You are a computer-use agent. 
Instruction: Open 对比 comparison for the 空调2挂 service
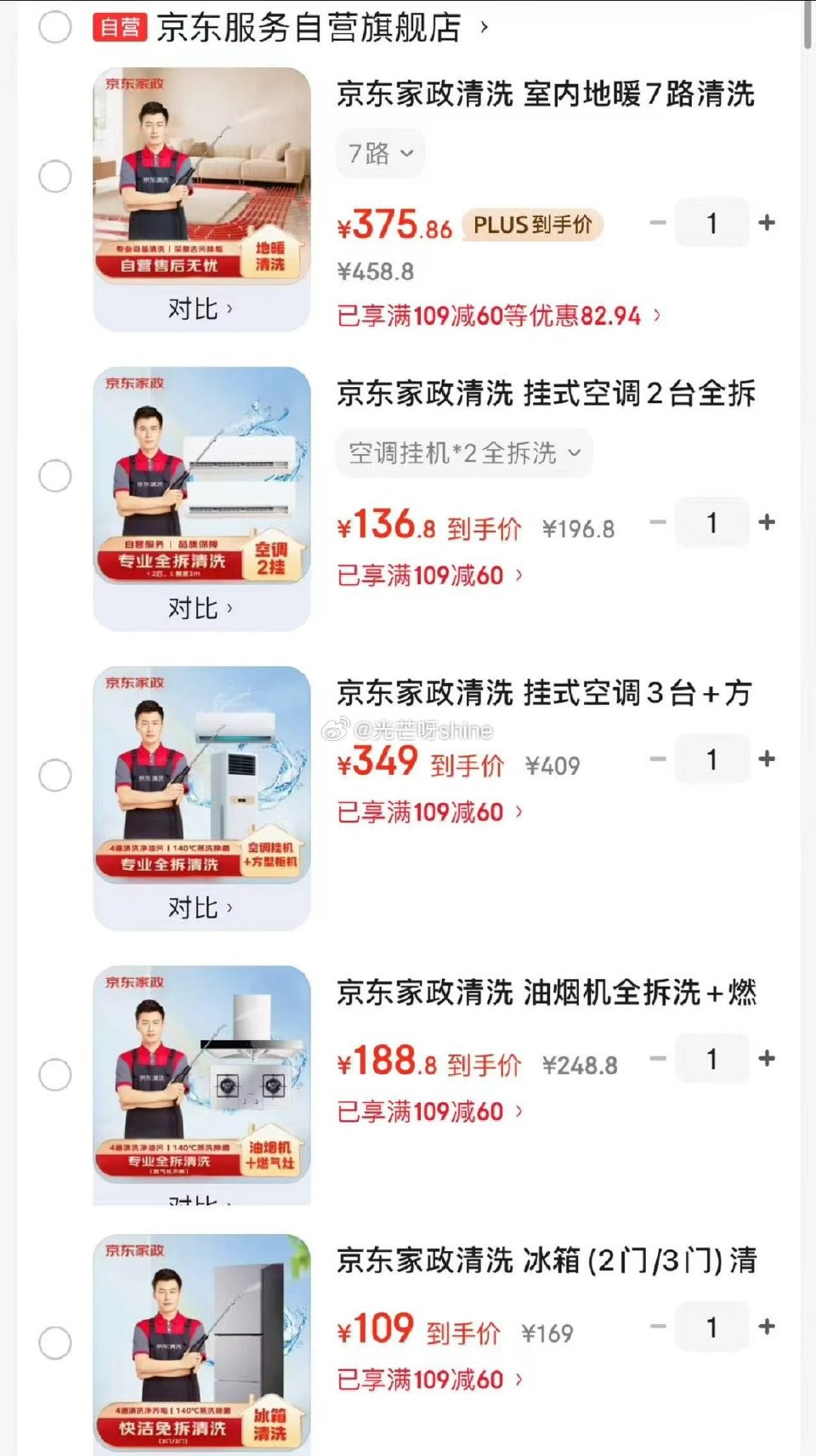(x=201, y=609)
